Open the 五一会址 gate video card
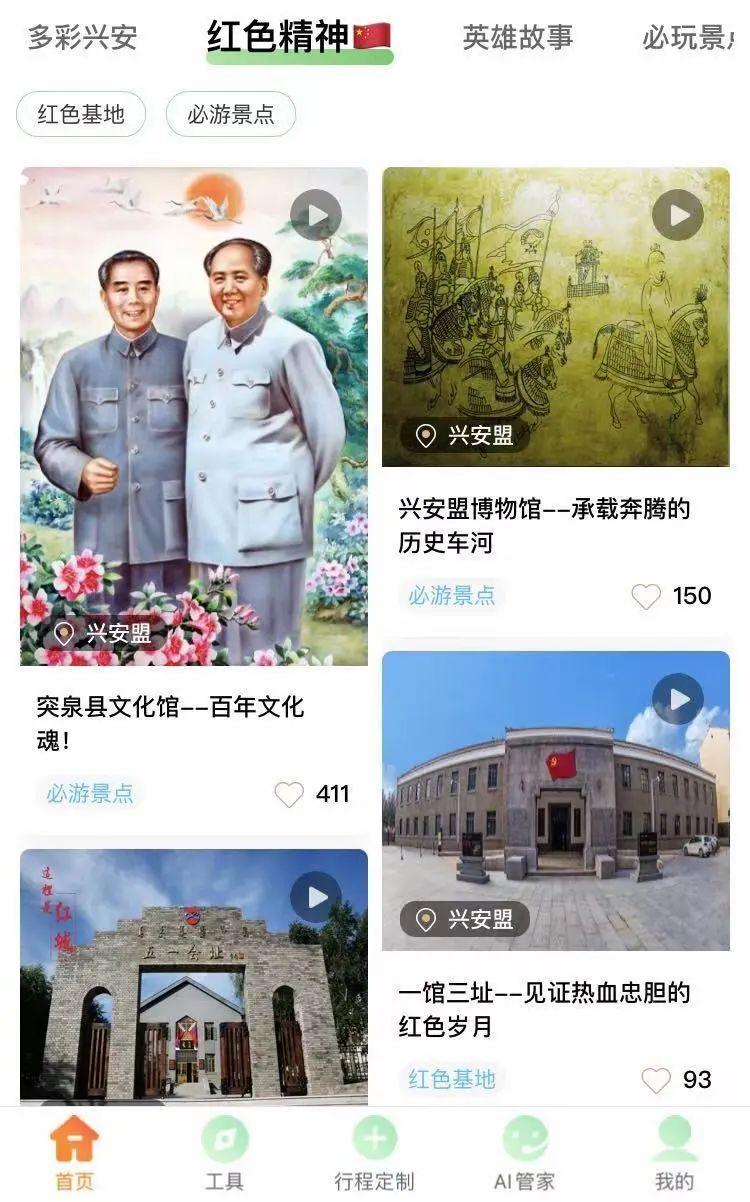Image resolution: width=750 pixels, height=1202 pixels. (194, 976)
